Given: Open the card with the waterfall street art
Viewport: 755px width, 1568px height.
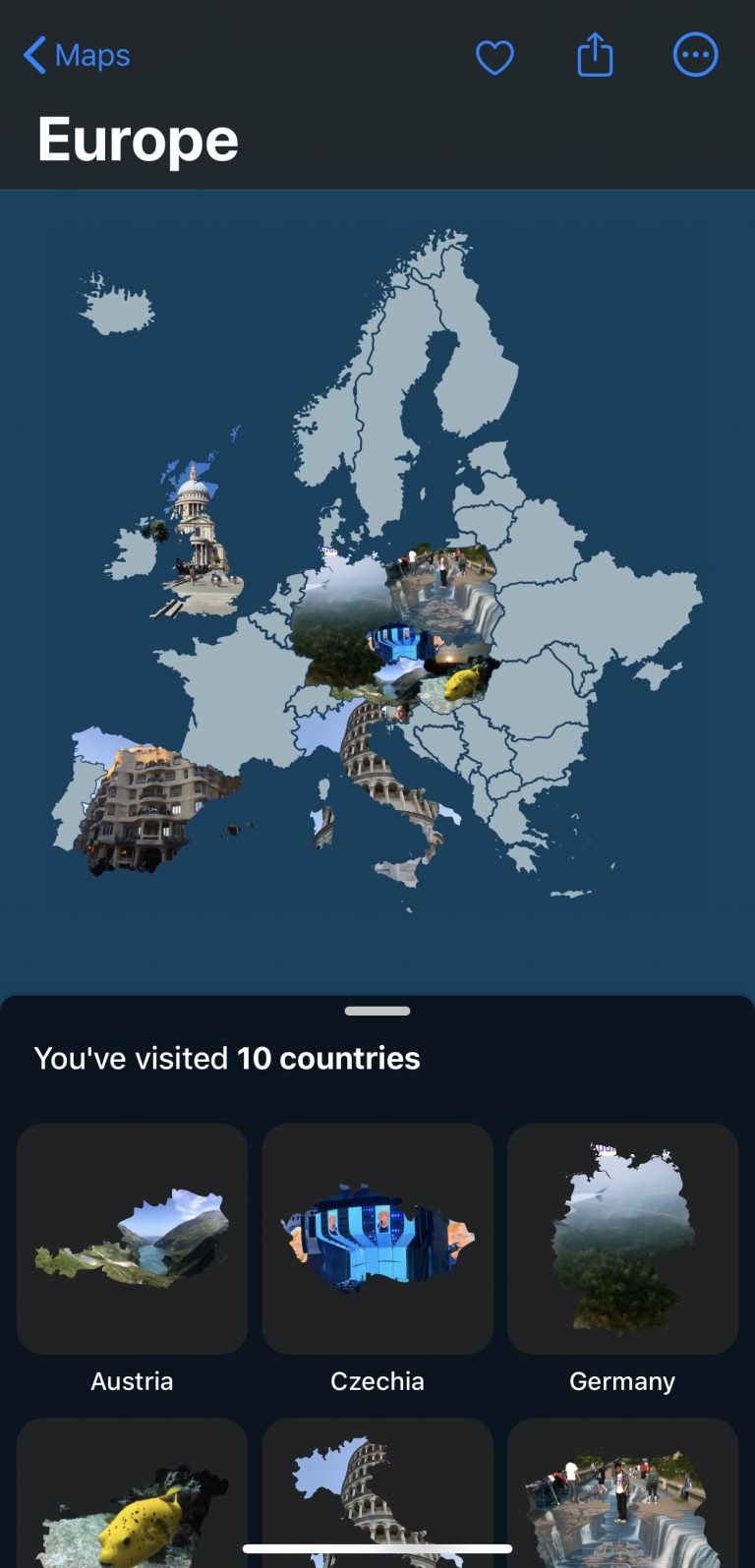Looking at the screenshot, I should (622, 1492).
